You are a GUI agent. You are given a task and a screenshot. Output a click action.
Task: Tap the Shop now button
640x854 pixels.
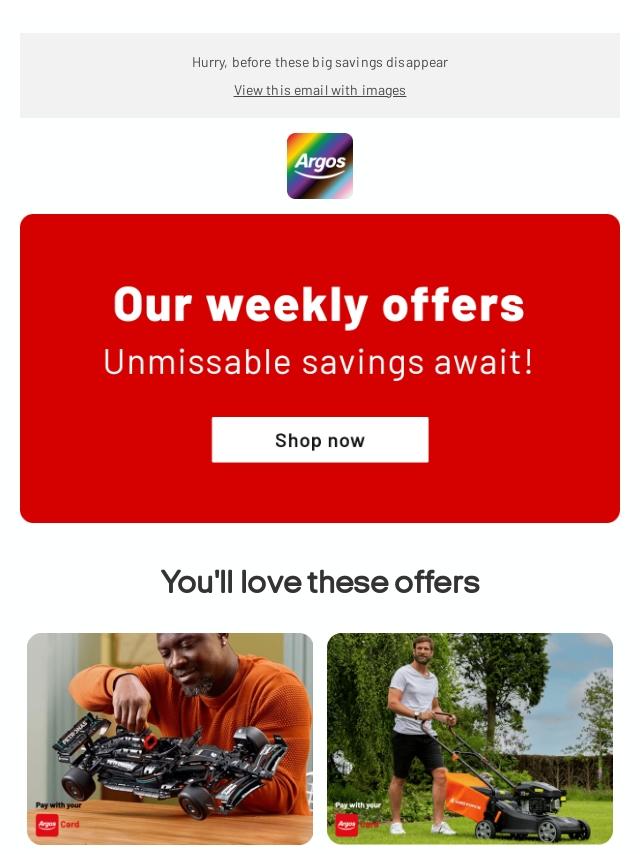pos(320,440)
